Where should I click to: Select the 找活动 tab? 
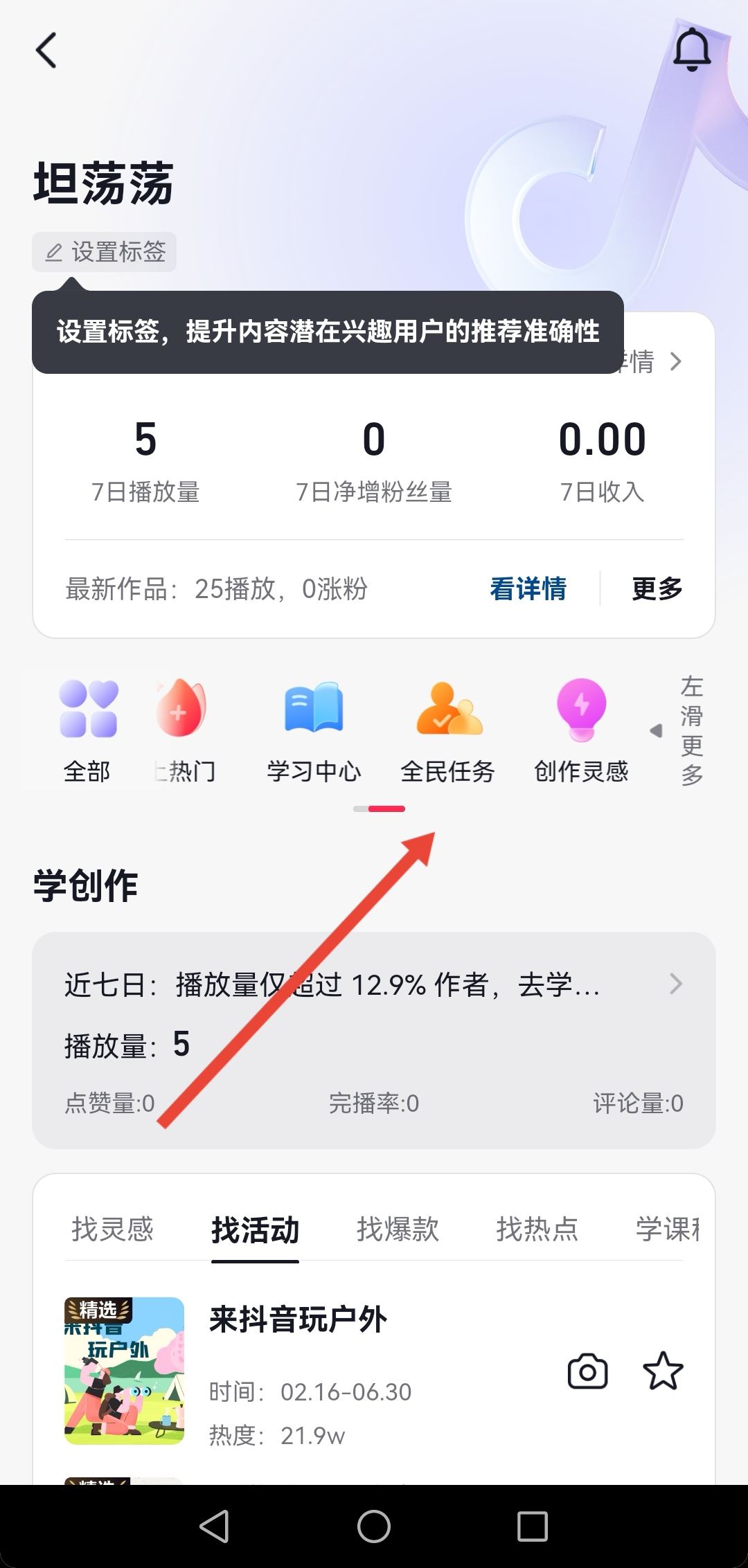[255, 1229]
